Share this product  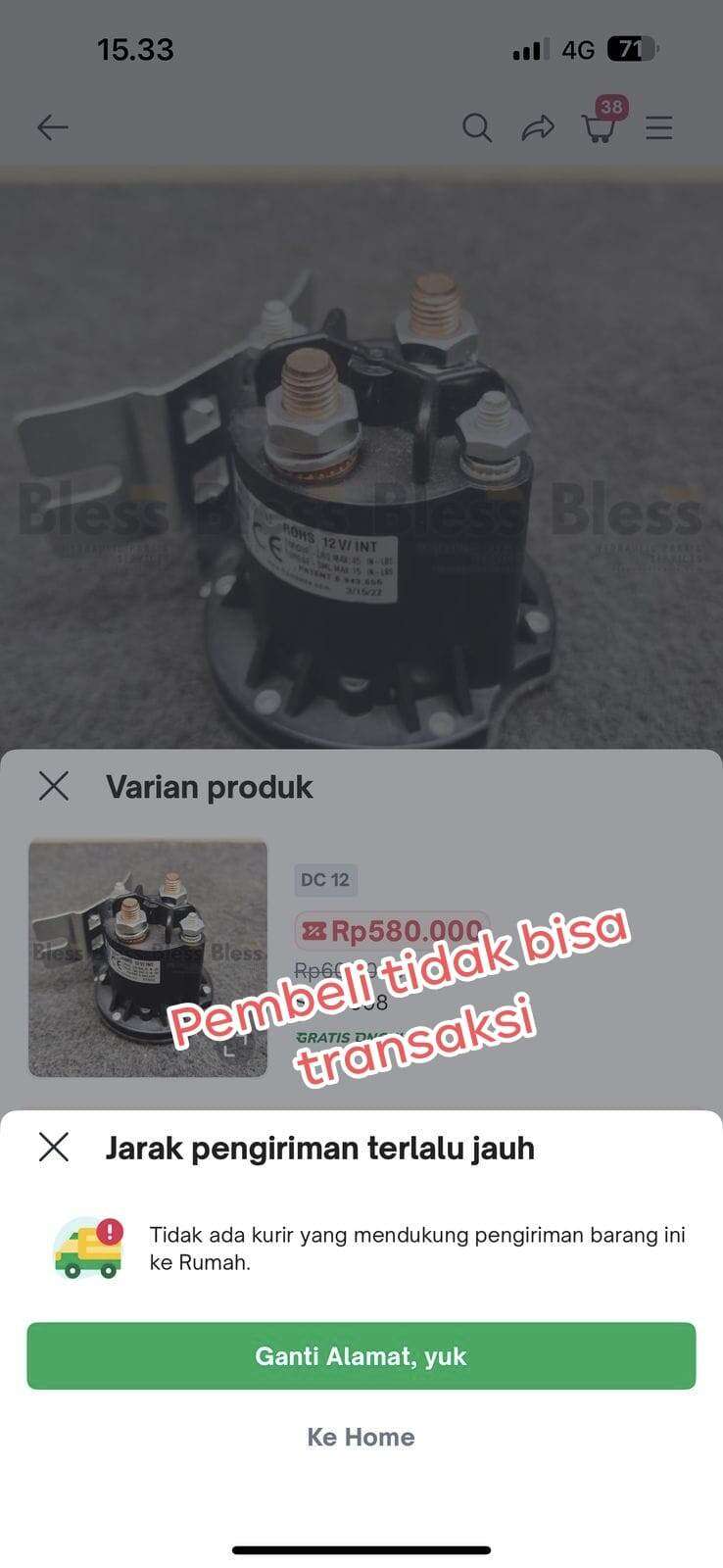537,127
